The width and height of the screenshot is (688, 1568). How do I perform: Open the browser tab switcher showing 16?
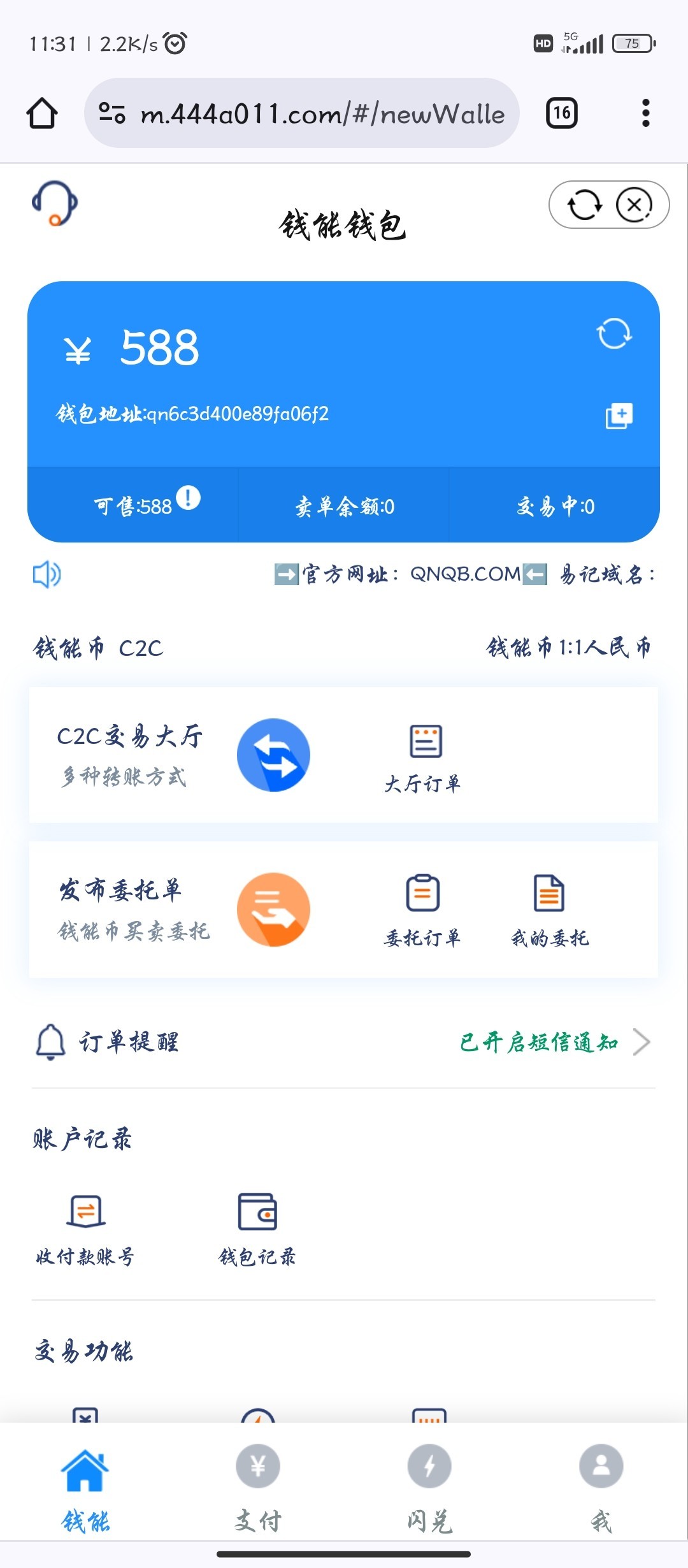tap(561, 113)
